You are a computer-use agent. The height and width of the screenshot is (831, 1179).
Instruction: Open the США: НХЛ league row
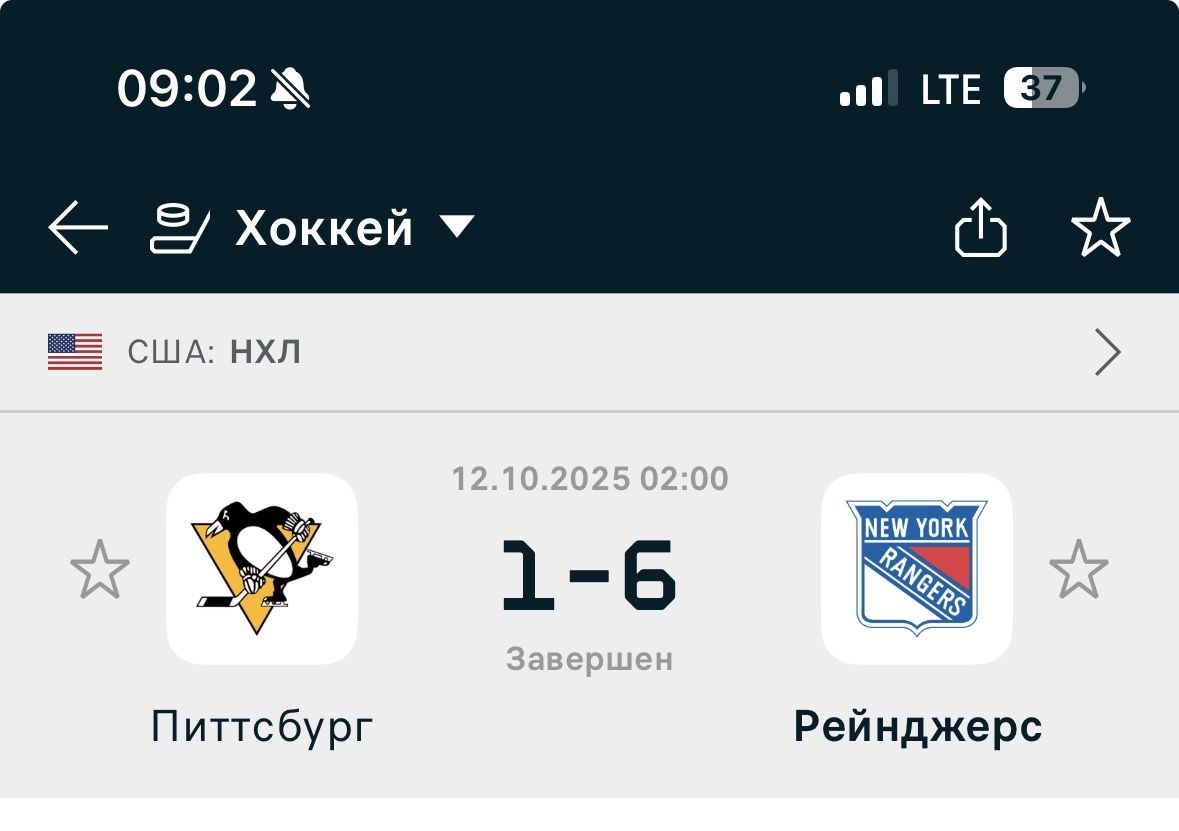pos(589,352)
